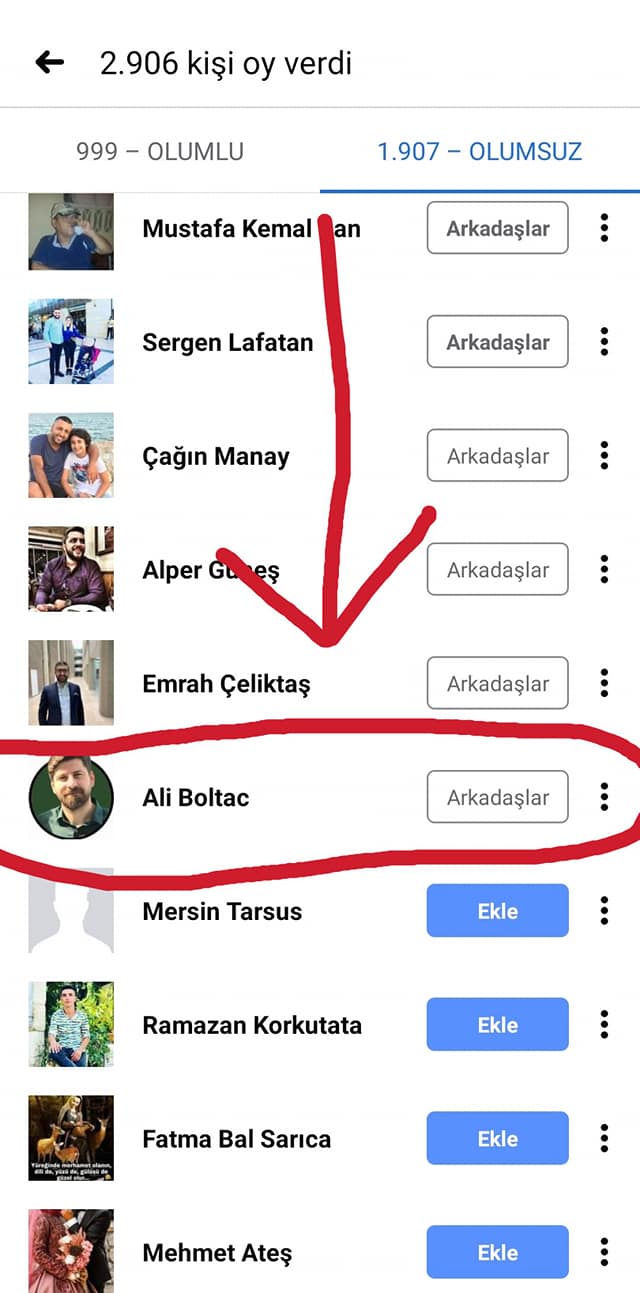Tap Arkadaşlar button beside Emrah Çeliktaş
Screen dimensions: 640x1293
[497, 684]
